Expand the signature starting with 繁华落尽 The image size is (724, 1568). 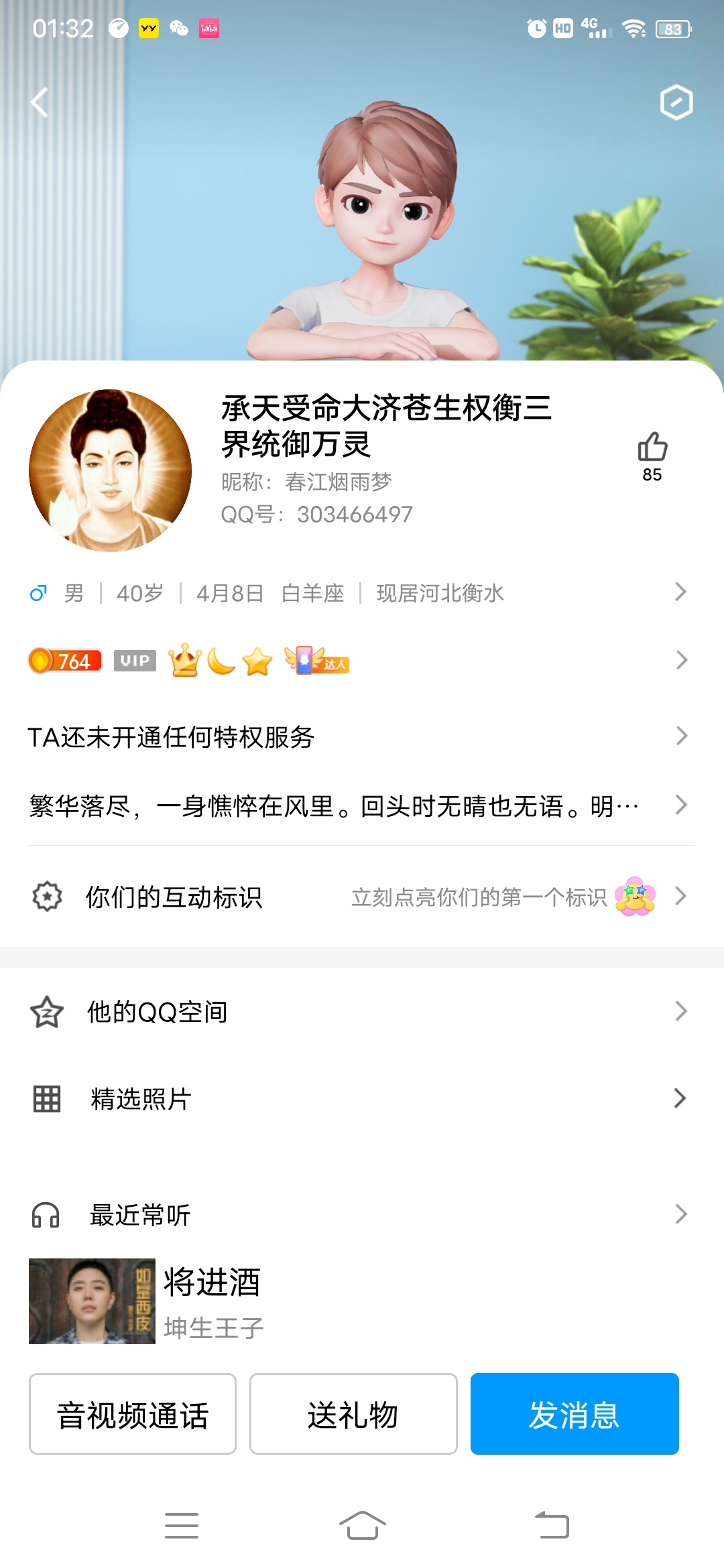pos(362,805)
